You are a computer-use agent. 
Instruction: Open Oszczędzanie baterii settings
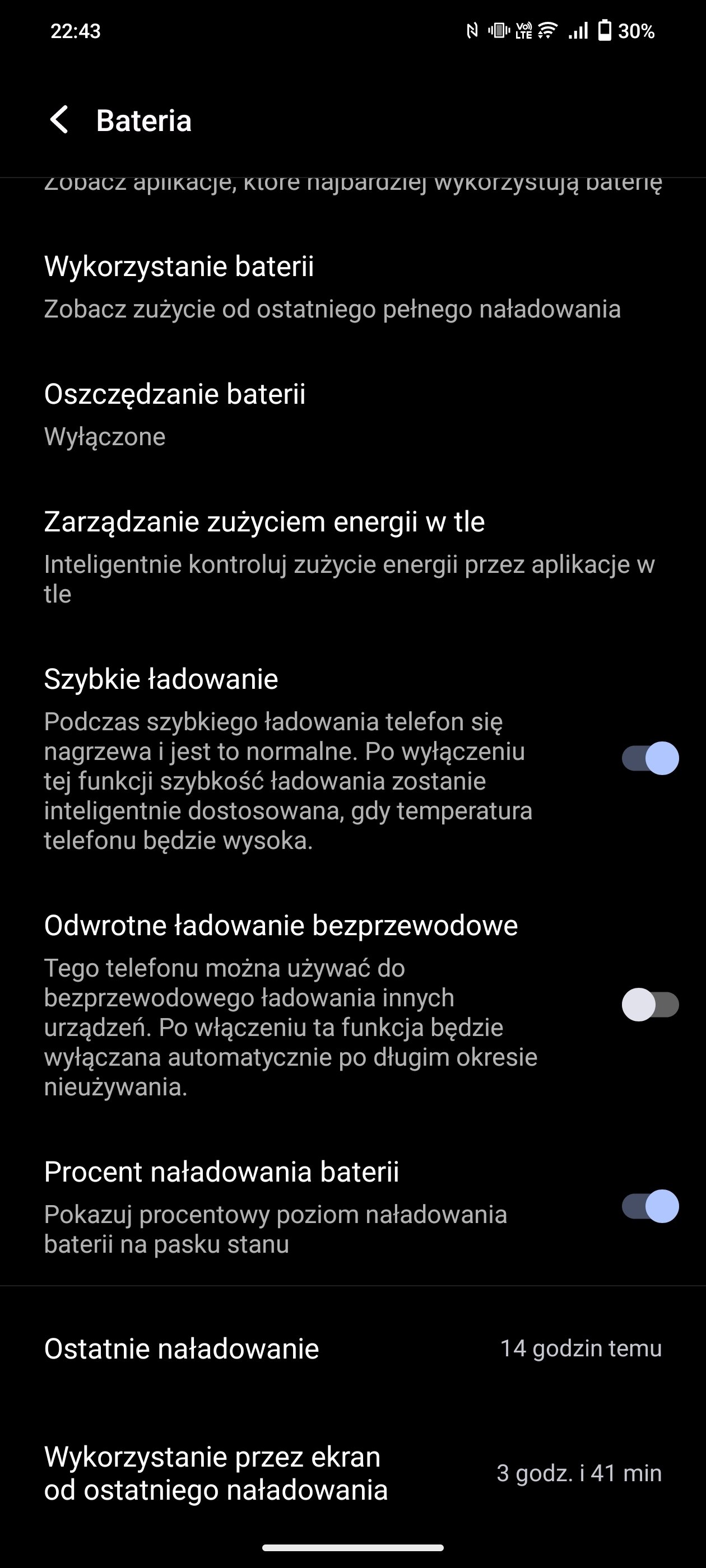click(x=352, y=415)
